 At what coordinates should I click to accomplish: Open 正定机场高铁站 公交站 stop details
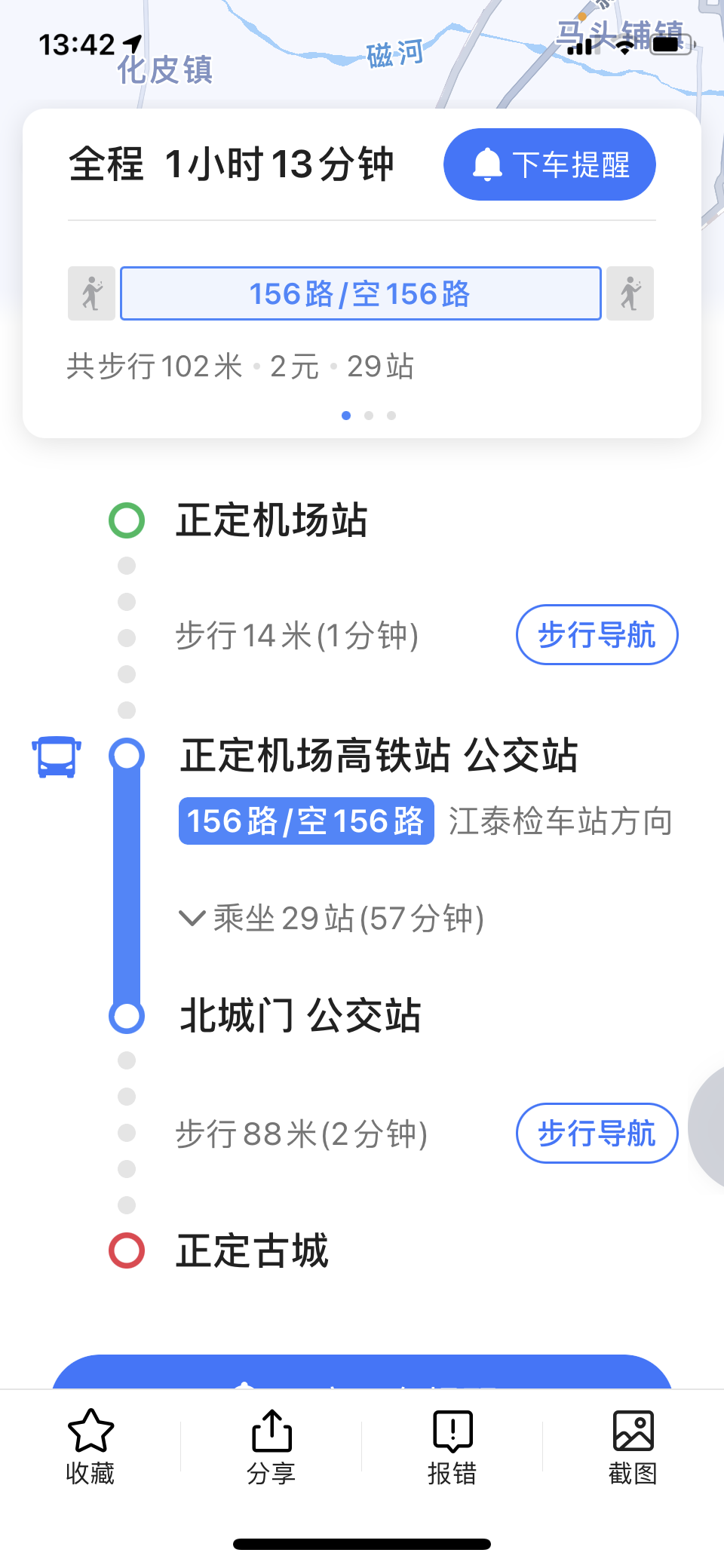point(379,755)
